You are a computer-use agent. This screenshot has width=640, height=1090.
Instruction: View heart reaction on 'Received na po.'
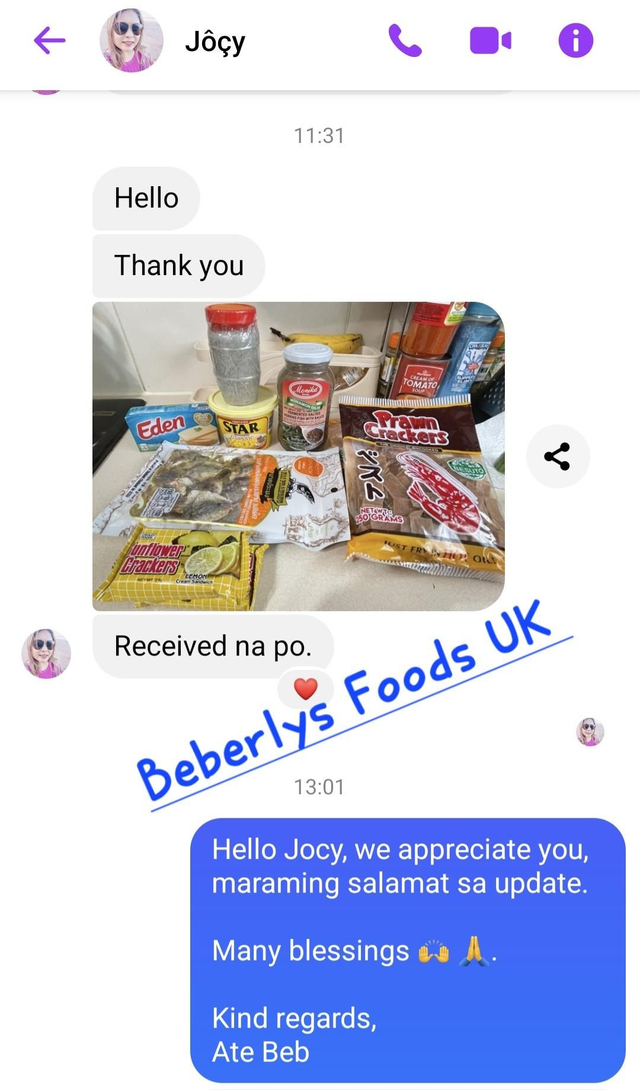pyautogui.click(x=306, y=688)
